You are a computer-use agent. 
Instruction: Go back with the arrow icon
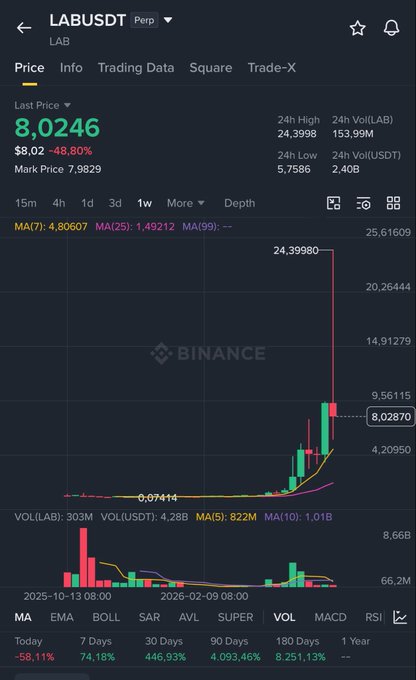(24, 28)
